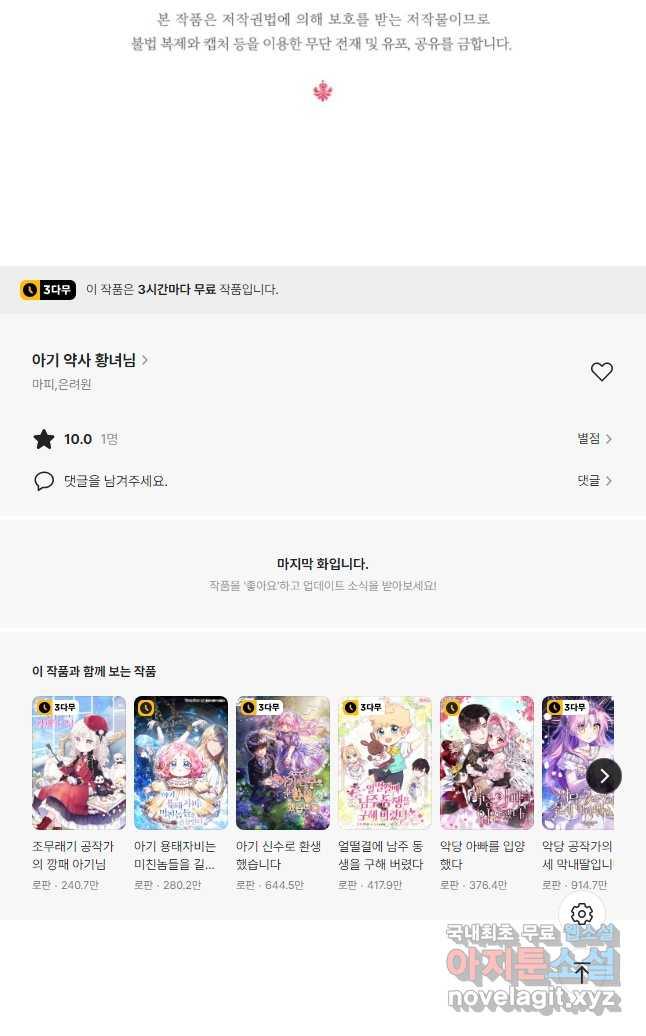This screenshot has height=1036, width=646.
Task: Open the 댓글 comments section
Action: pyautogui.click(x=594, y=481)
